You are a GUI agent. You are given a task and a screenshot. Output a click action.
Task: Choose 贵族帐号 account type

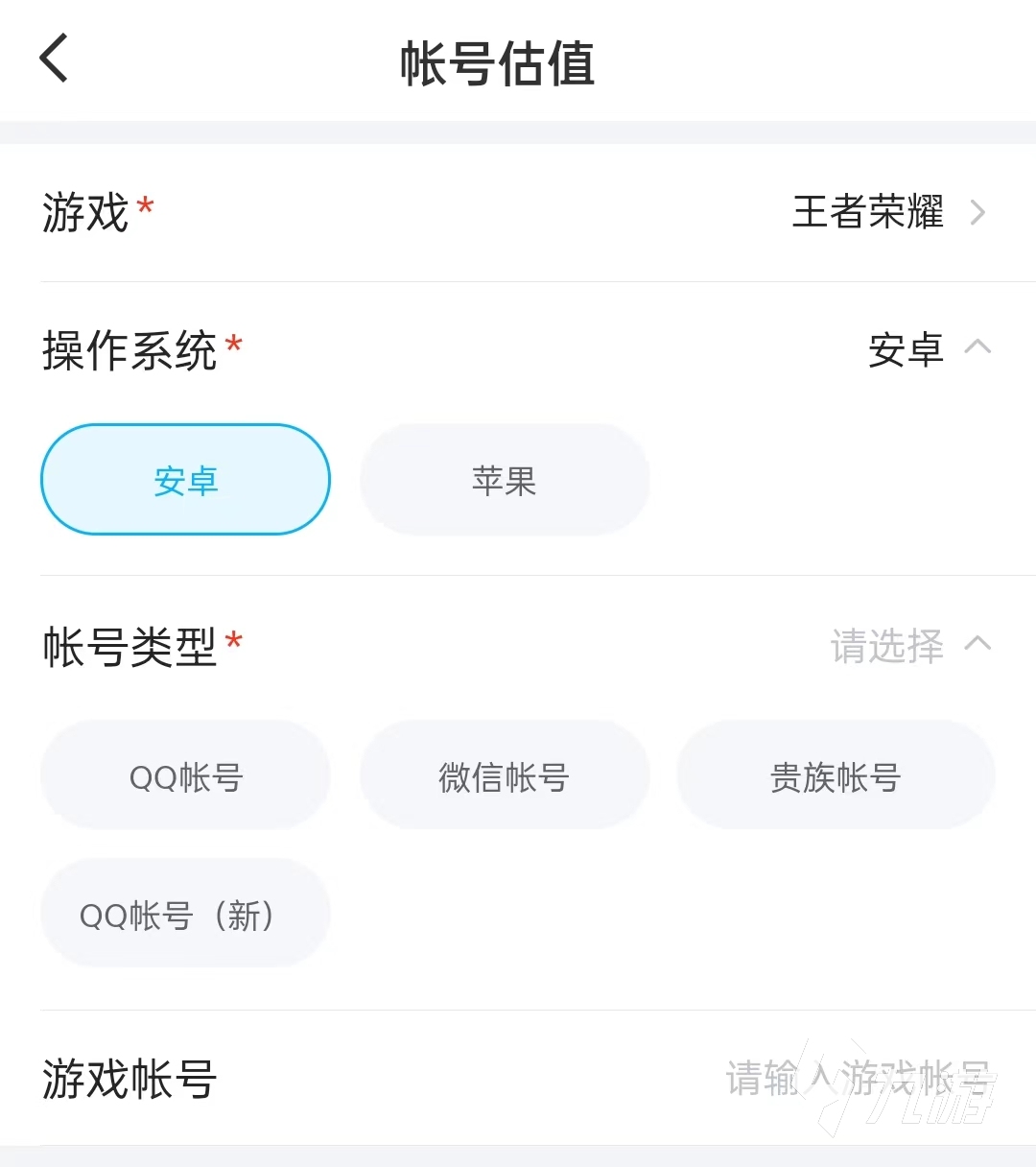point(836,775)
